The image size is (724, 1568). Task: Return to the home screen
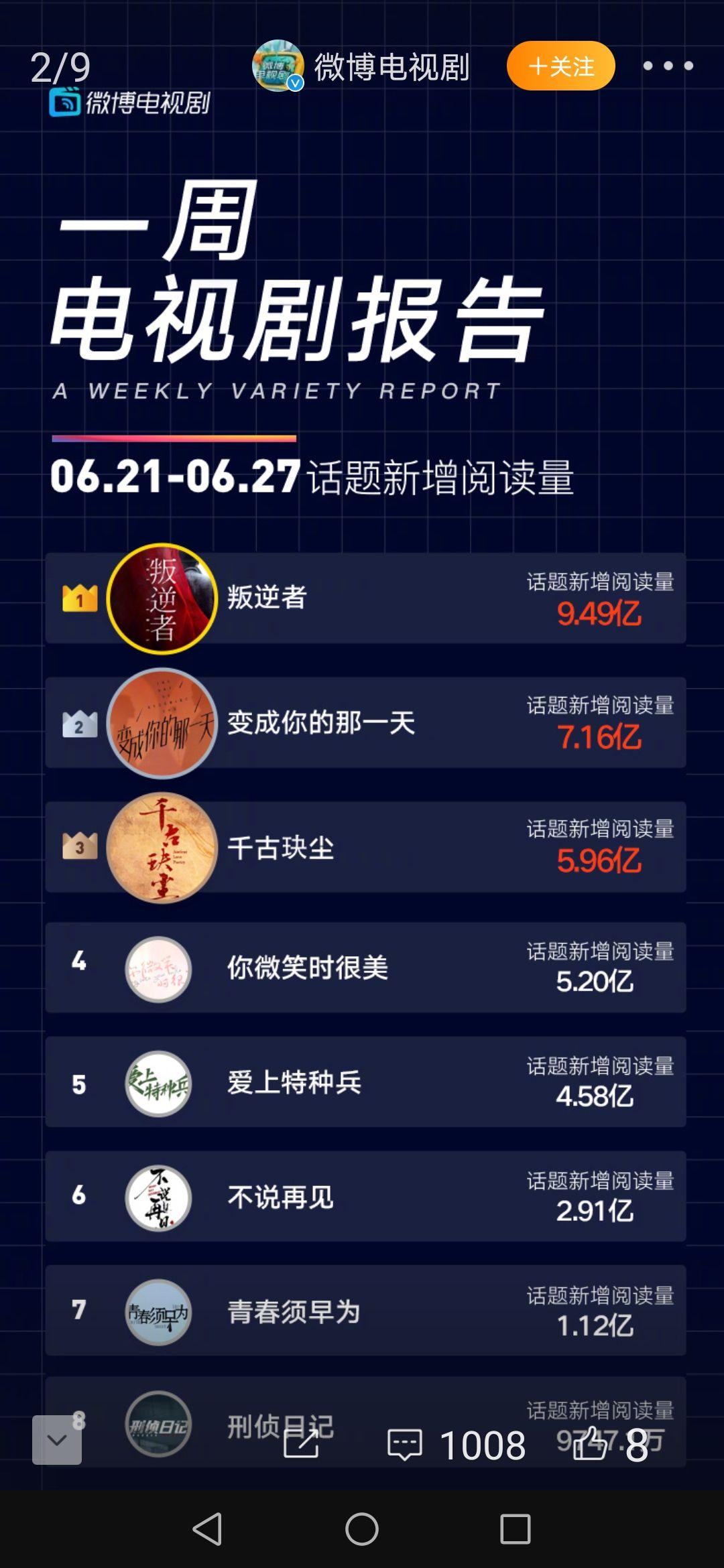tap(362, 1529)
